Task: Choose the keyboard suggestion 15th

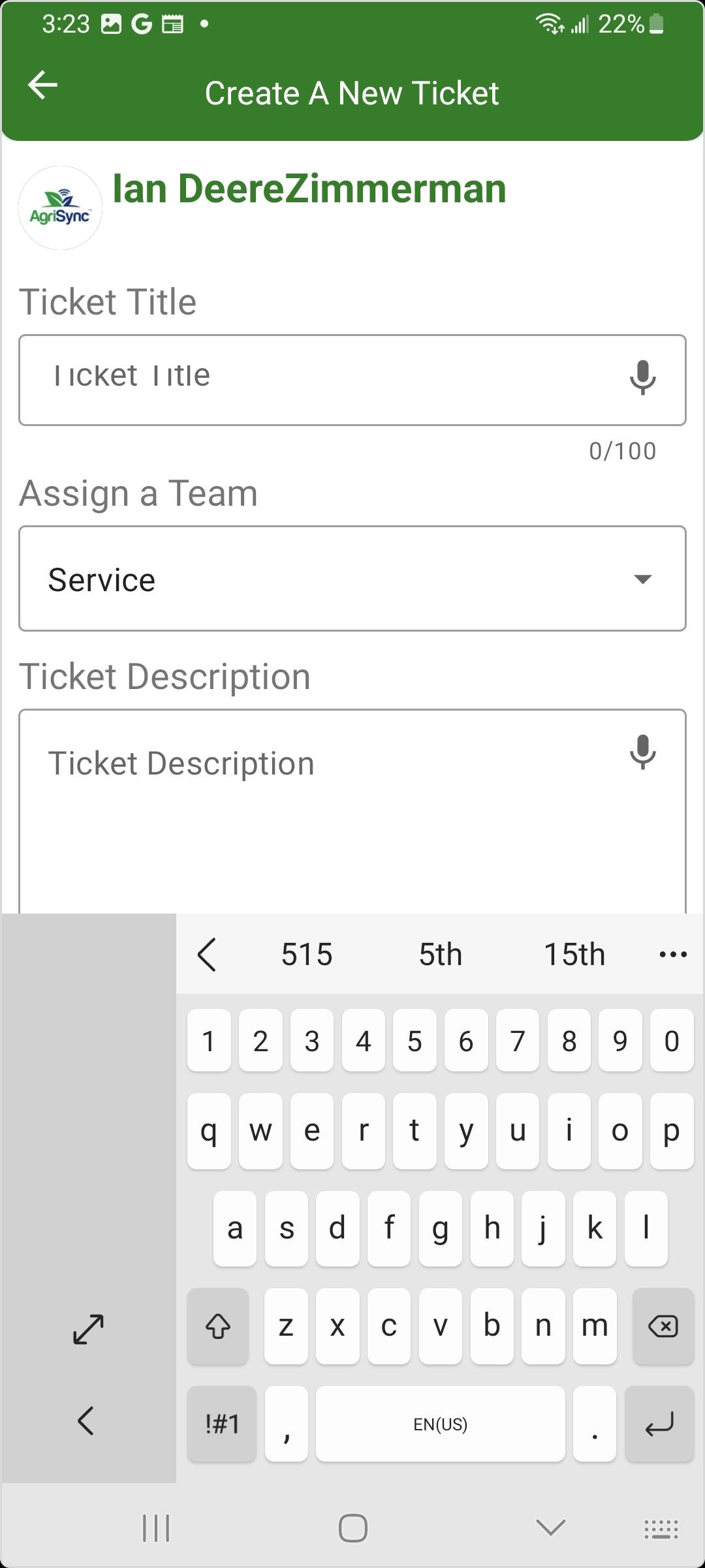Action: click(x=574, y=955)
